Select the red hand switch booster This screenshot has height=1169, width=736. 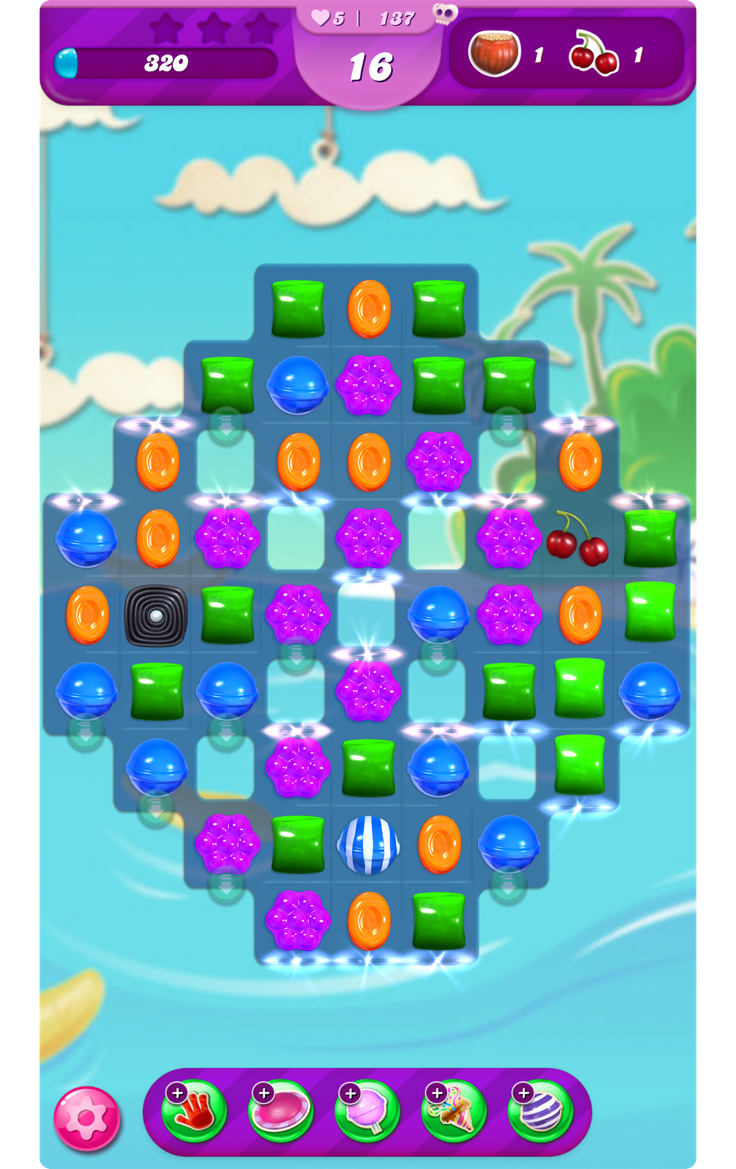pos(195,1112)
